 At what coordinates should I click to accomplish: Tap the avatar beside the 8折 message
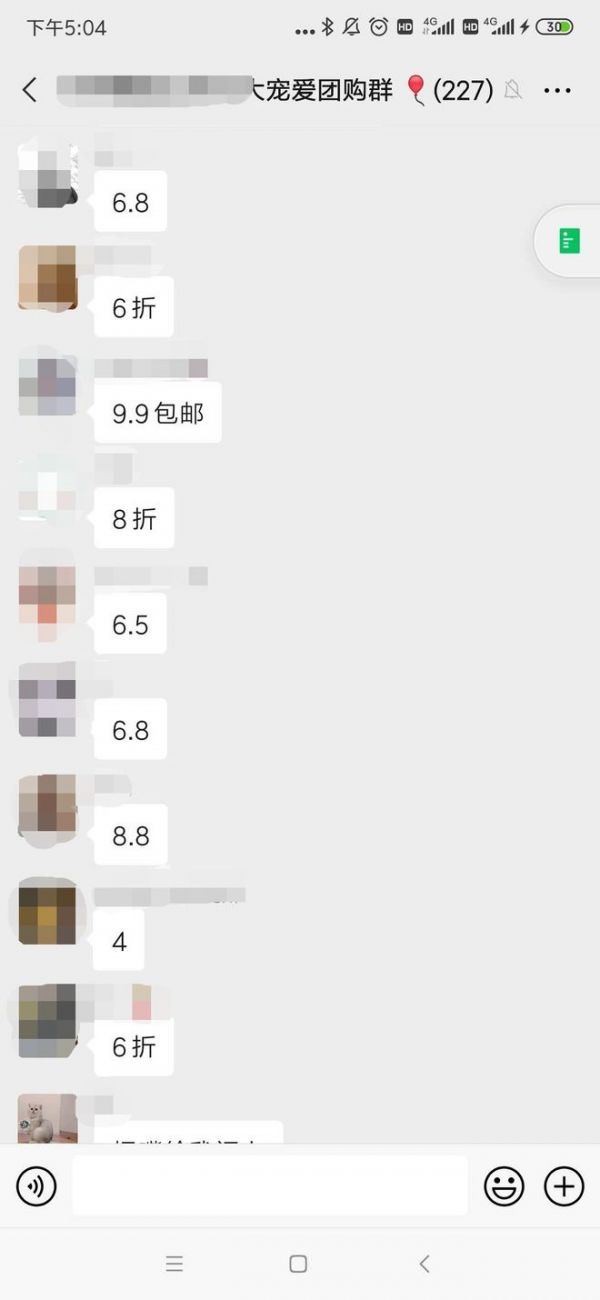(x=48, y=492)
